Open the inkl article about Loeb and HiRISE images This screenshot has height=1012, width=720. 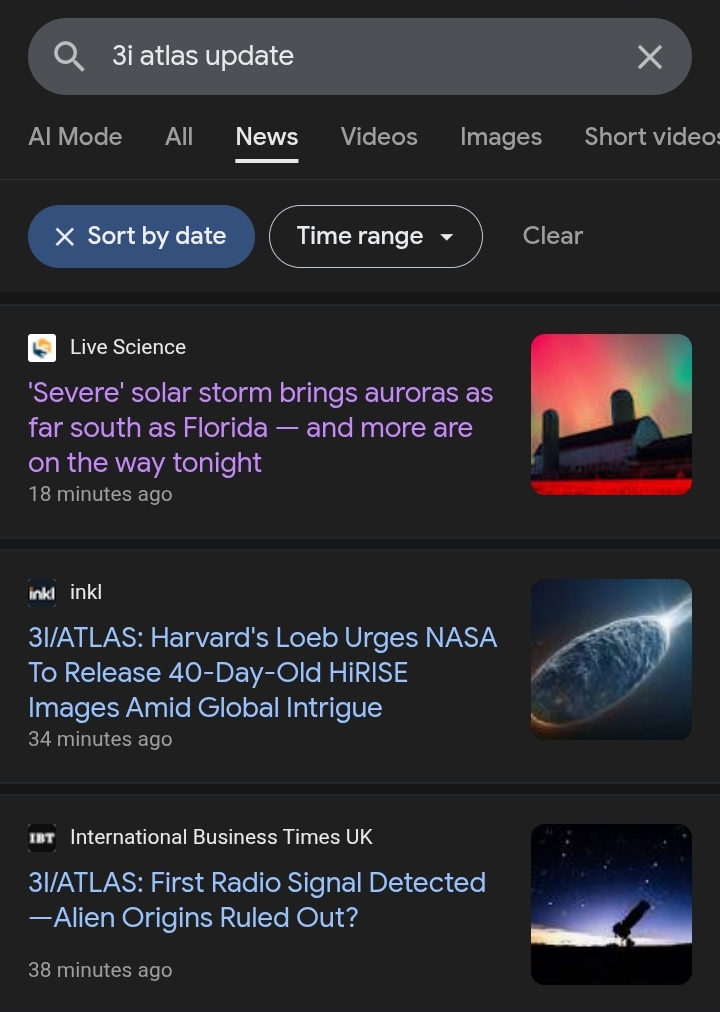point(262,672)
